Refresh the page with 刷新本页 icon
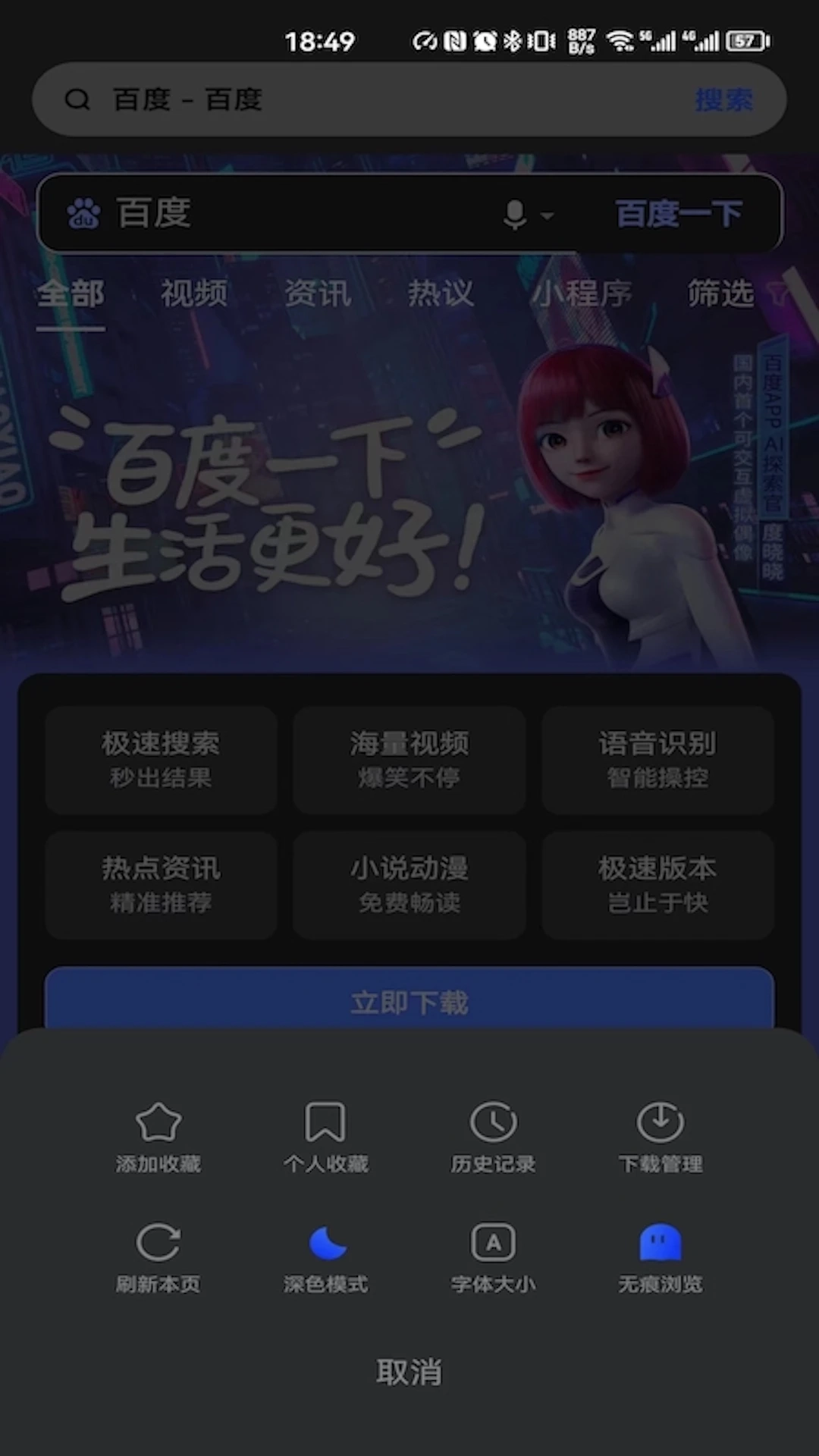 tap(158, 1244)
